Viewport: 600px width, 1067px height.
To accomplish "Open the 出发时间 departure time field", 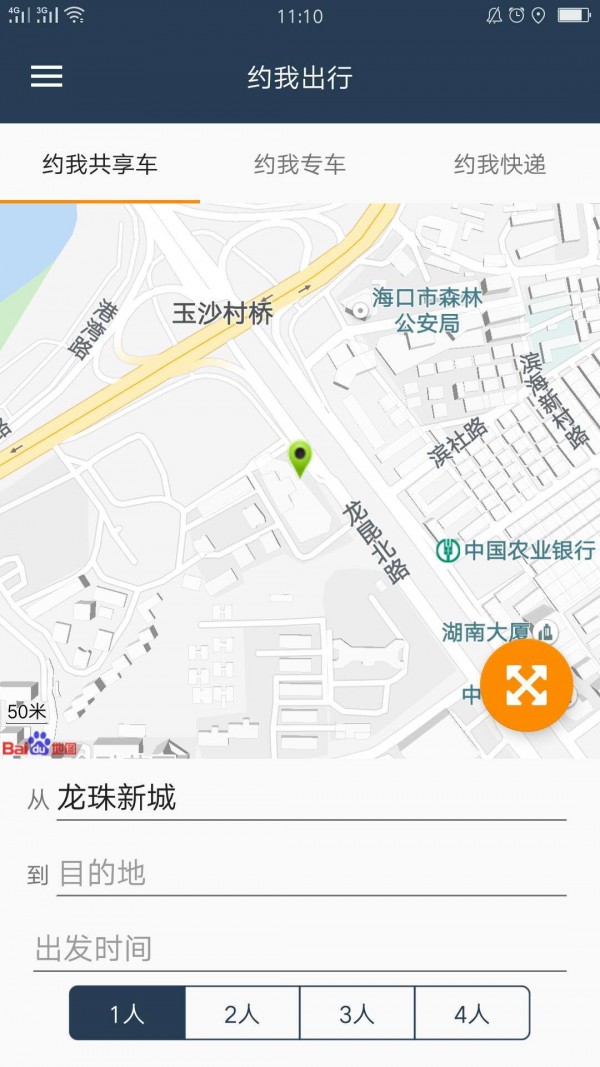I will click(300, 948).
